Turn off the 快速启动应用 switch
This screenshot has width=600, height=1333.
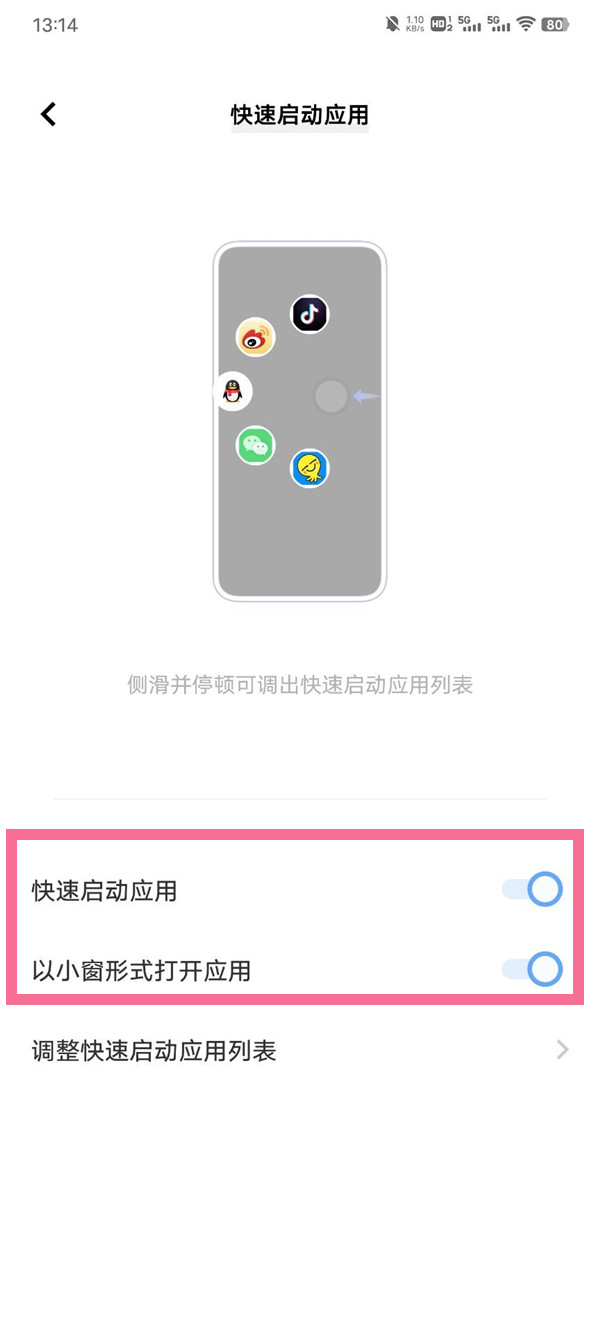pyautogui.click(x=533, y=889)
